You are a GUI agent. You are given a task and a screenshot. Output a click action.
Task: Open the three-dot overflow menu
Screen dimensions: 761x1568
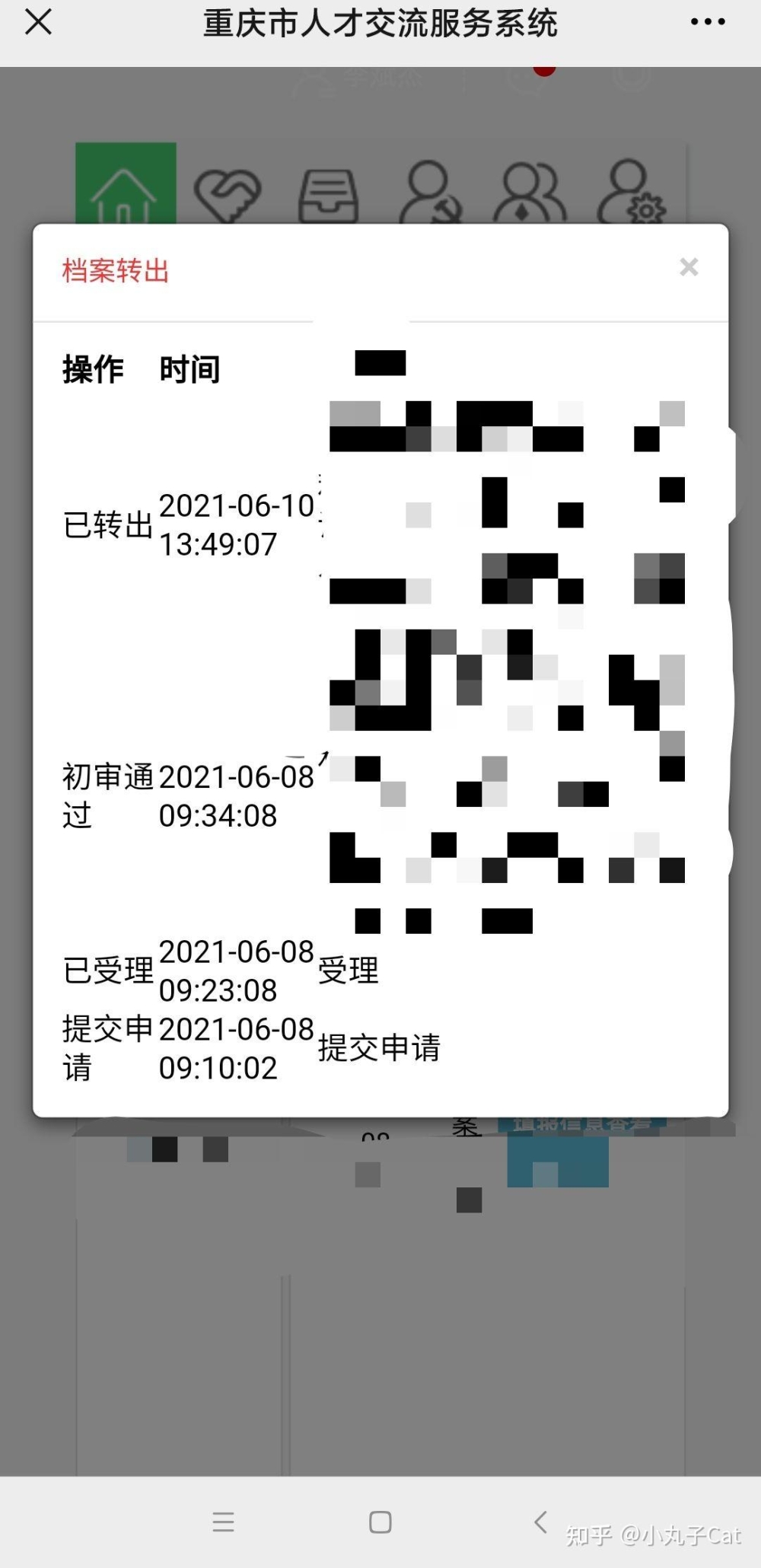pos(707,22)
